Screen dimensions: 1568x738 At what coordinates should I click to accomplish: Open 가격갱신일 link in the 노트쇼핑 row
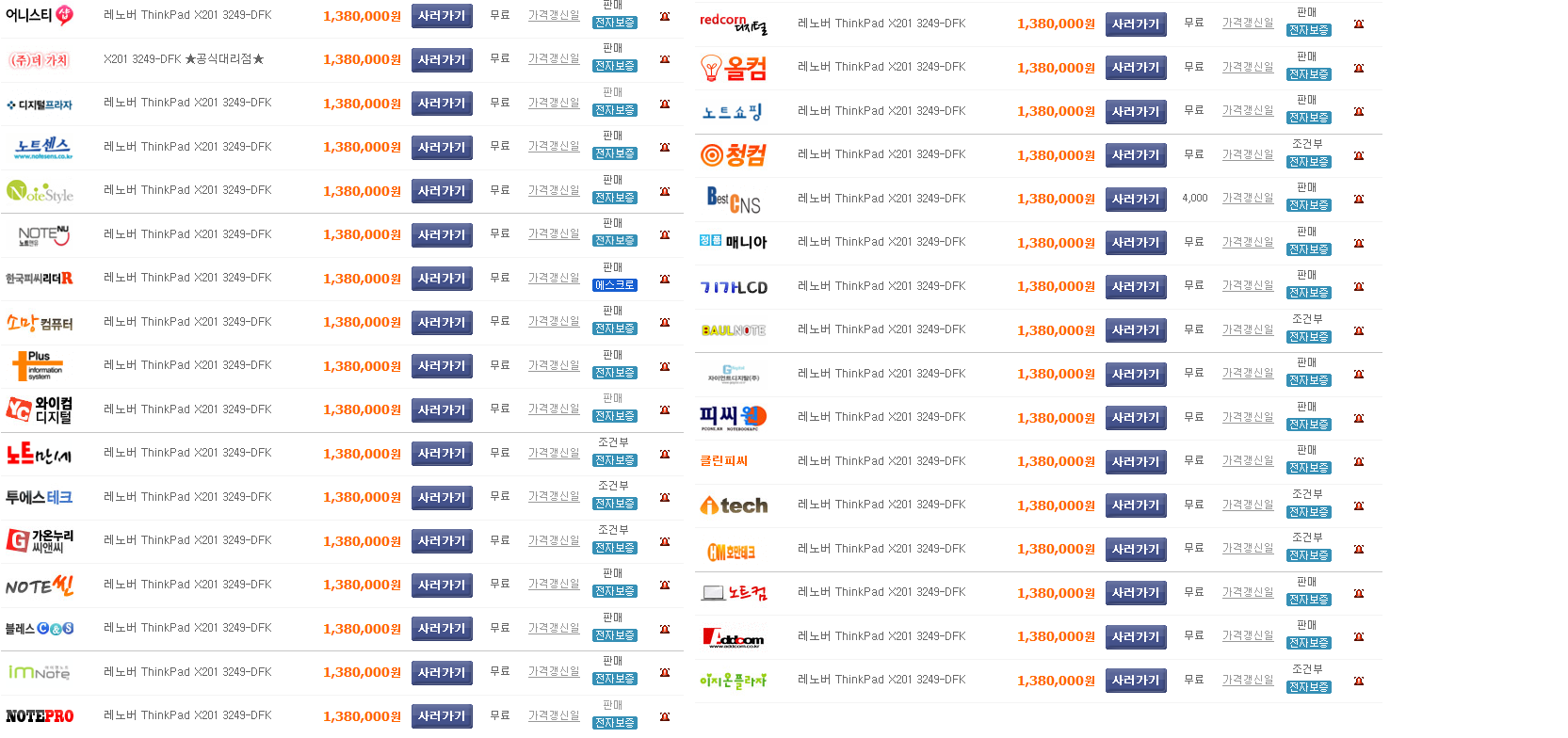(x=1247, y=110)
